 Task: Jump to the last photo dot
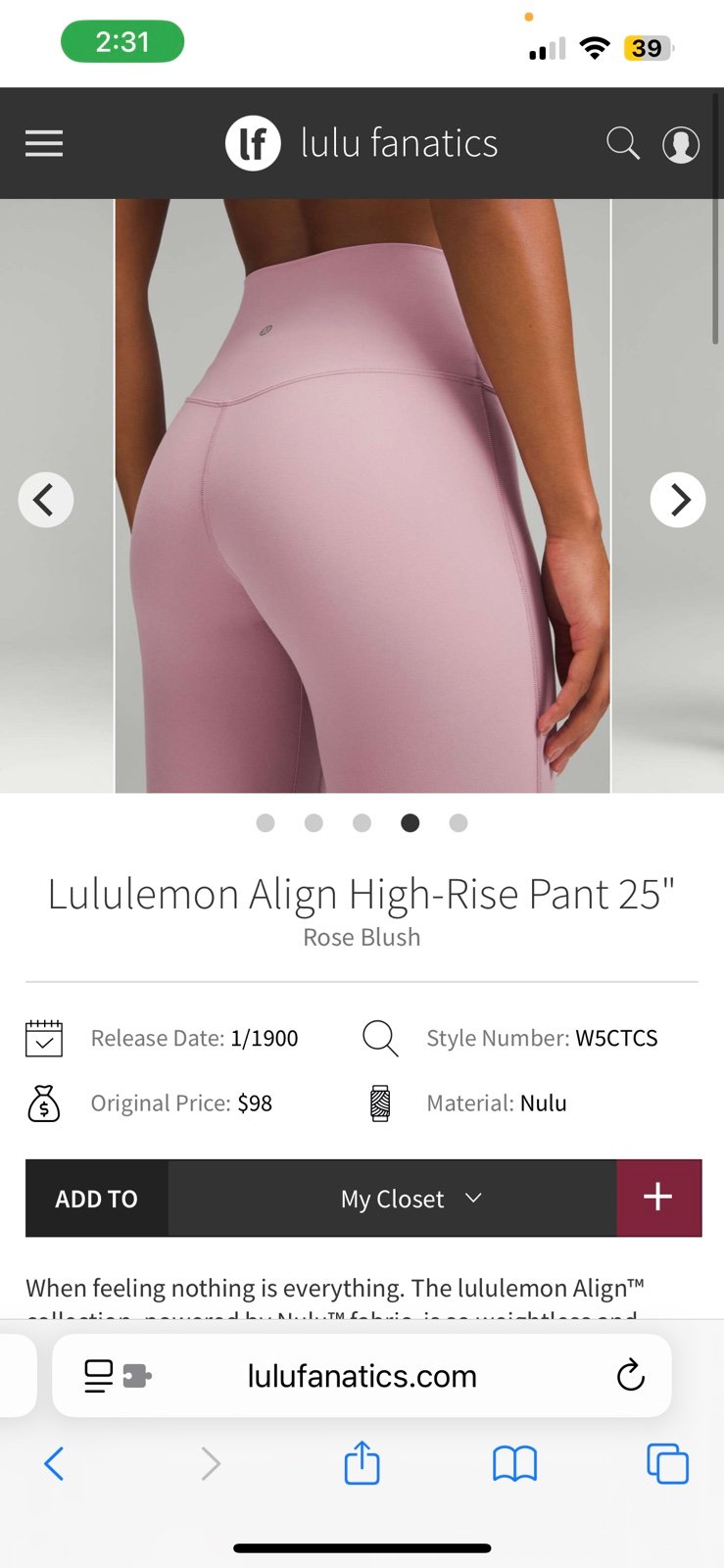pos(459,823)
